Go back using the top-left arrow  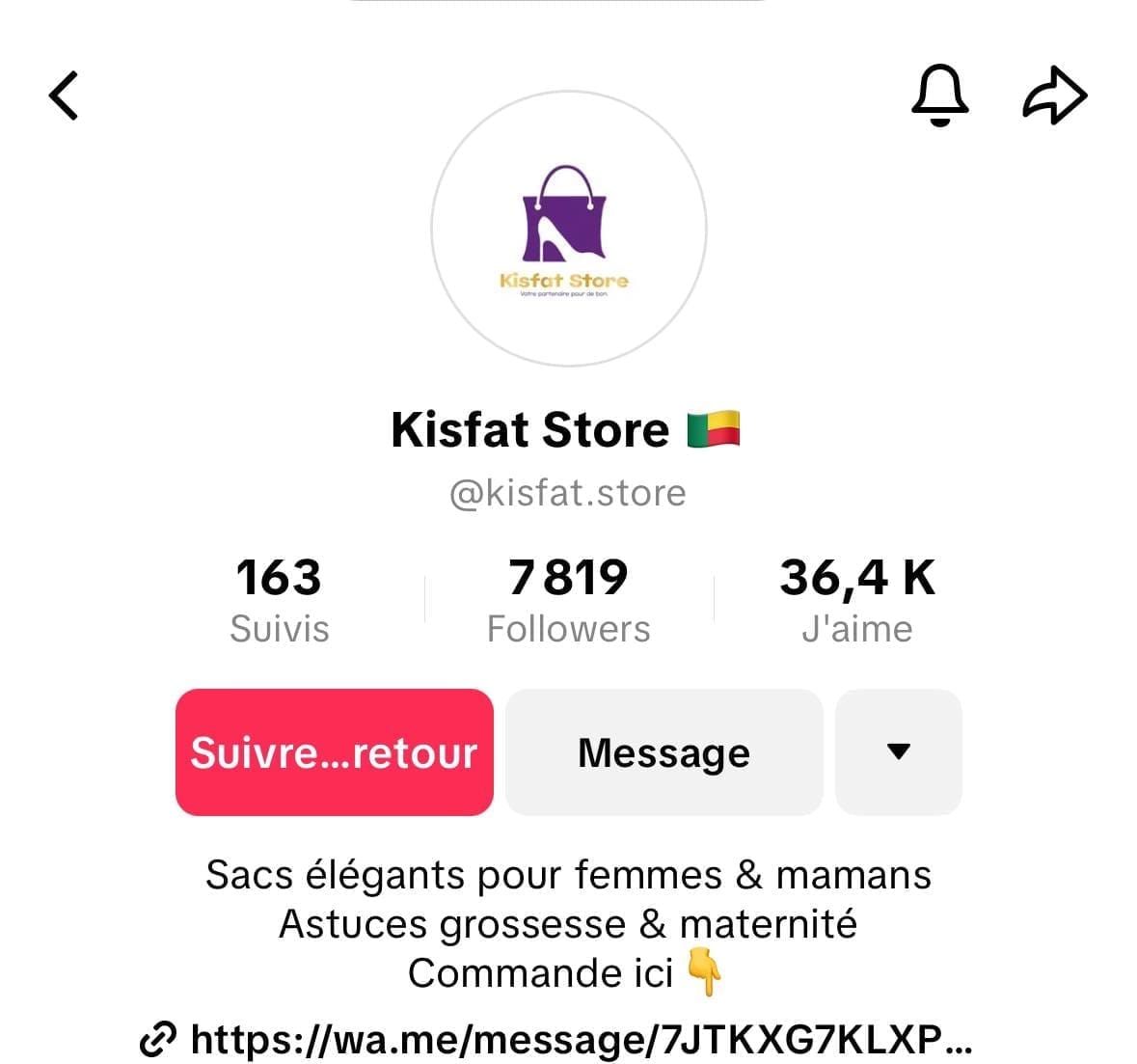pos(64,95)
